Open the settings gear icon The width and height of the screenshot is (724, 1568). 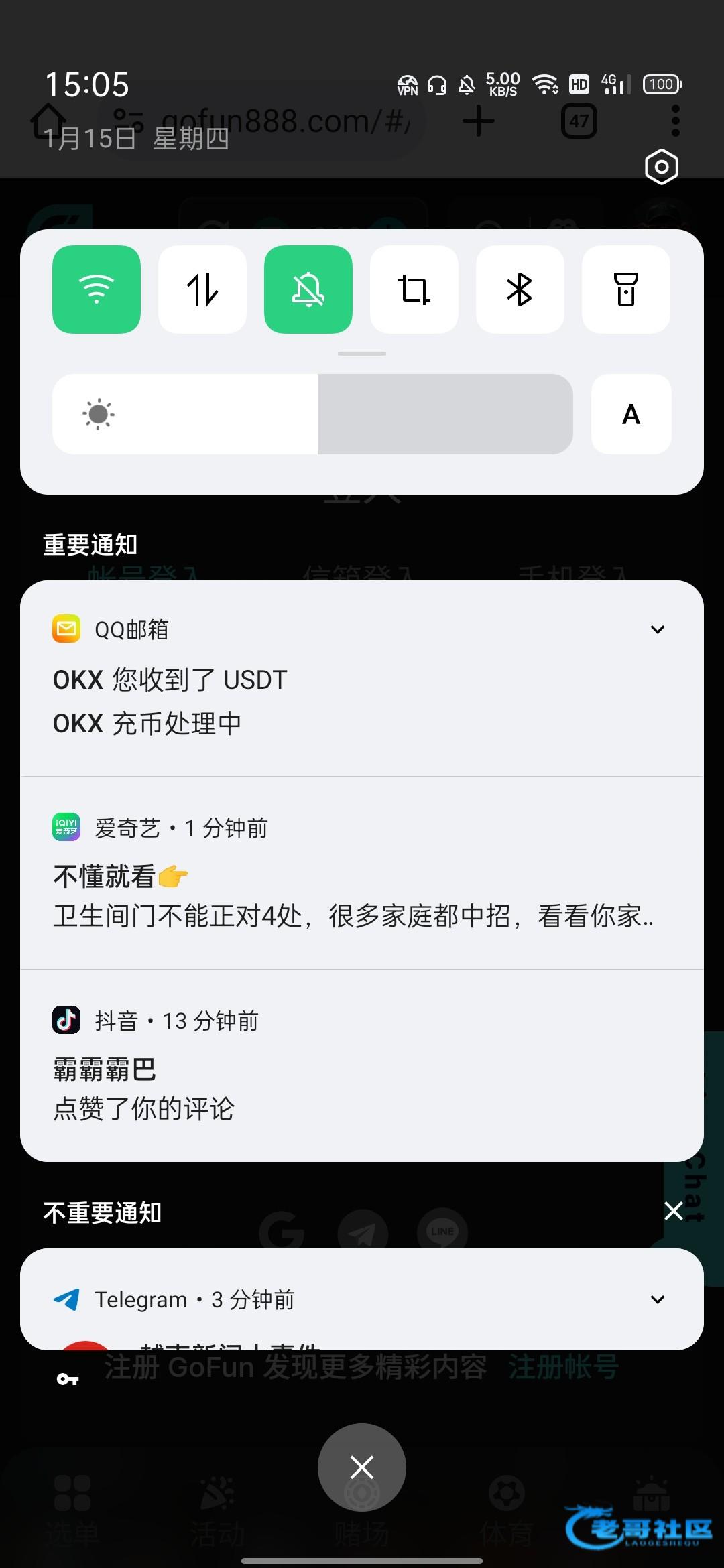coord(662,167)
